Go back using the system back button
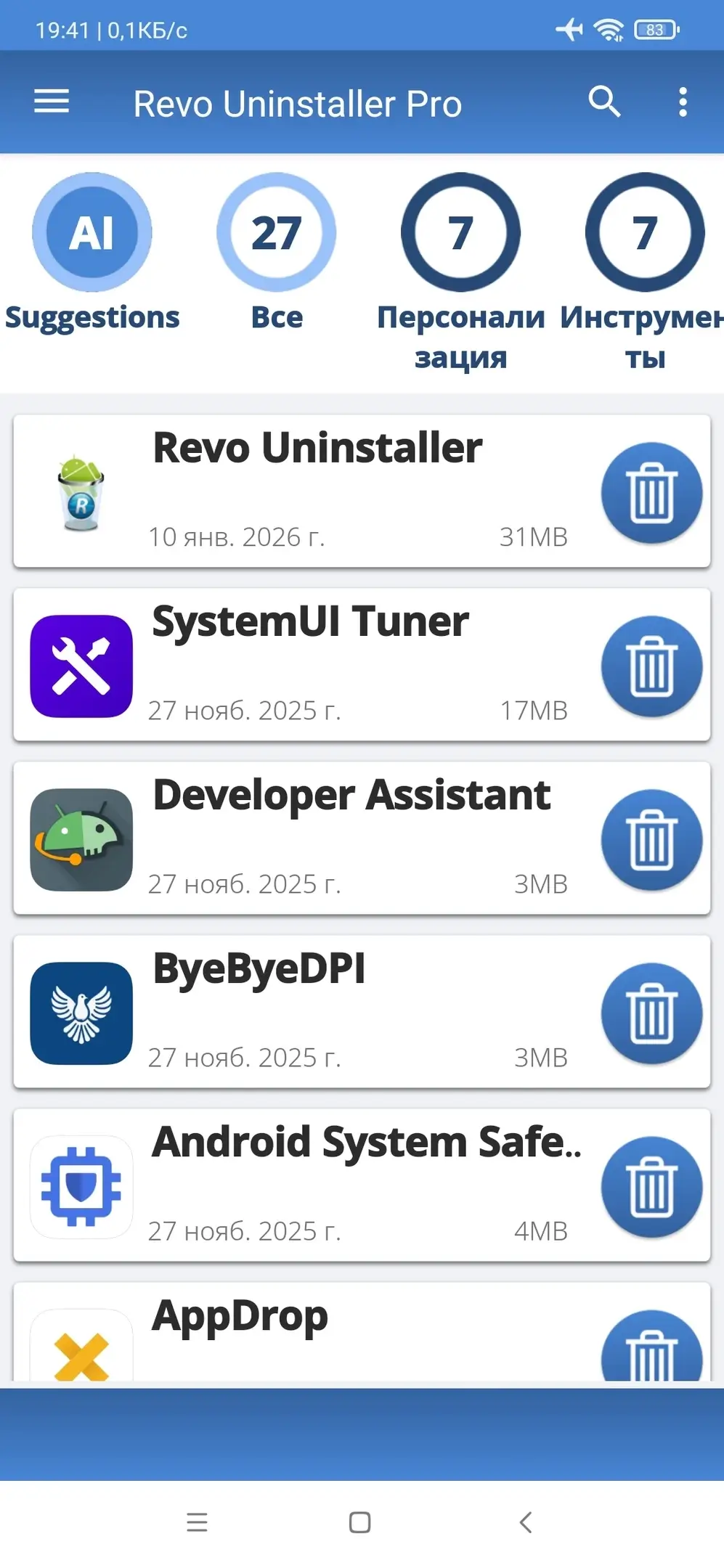This screenshot has width=724, height=1568. (526, 1522)
